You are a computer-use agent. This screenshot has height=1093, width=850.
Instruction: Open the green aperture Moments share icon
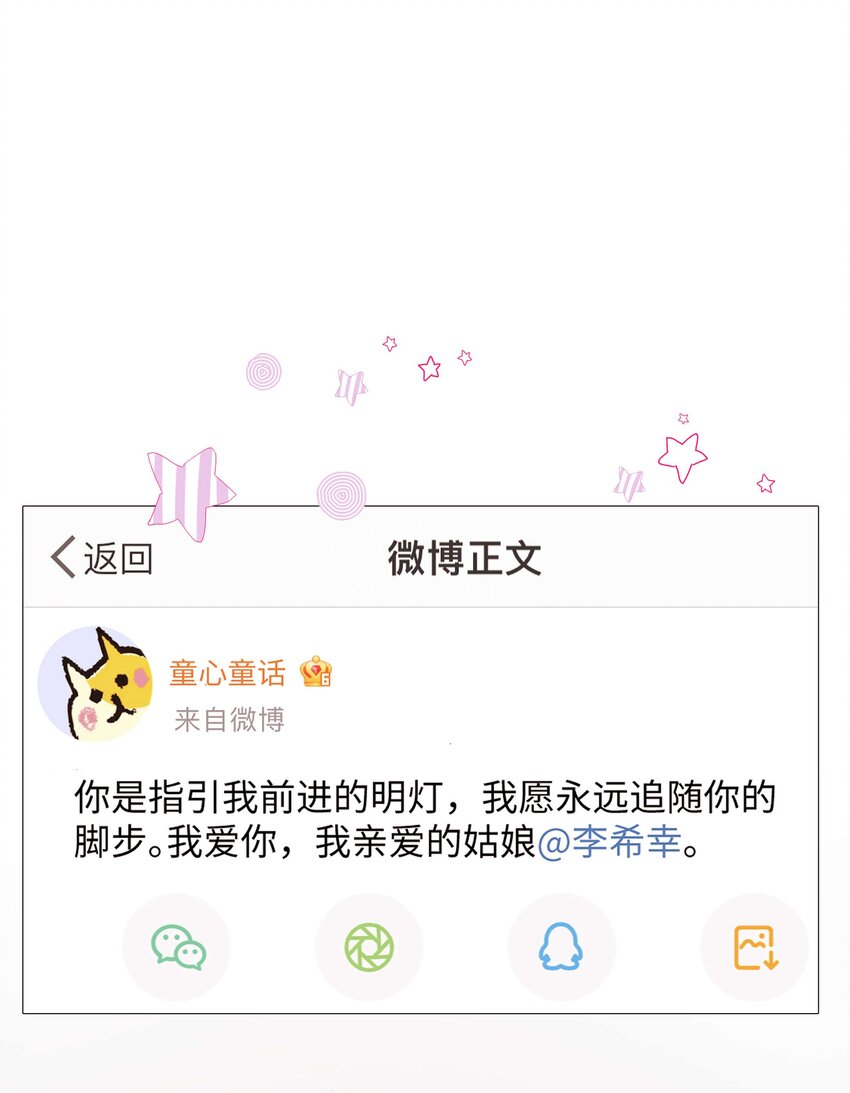[369, 944]
